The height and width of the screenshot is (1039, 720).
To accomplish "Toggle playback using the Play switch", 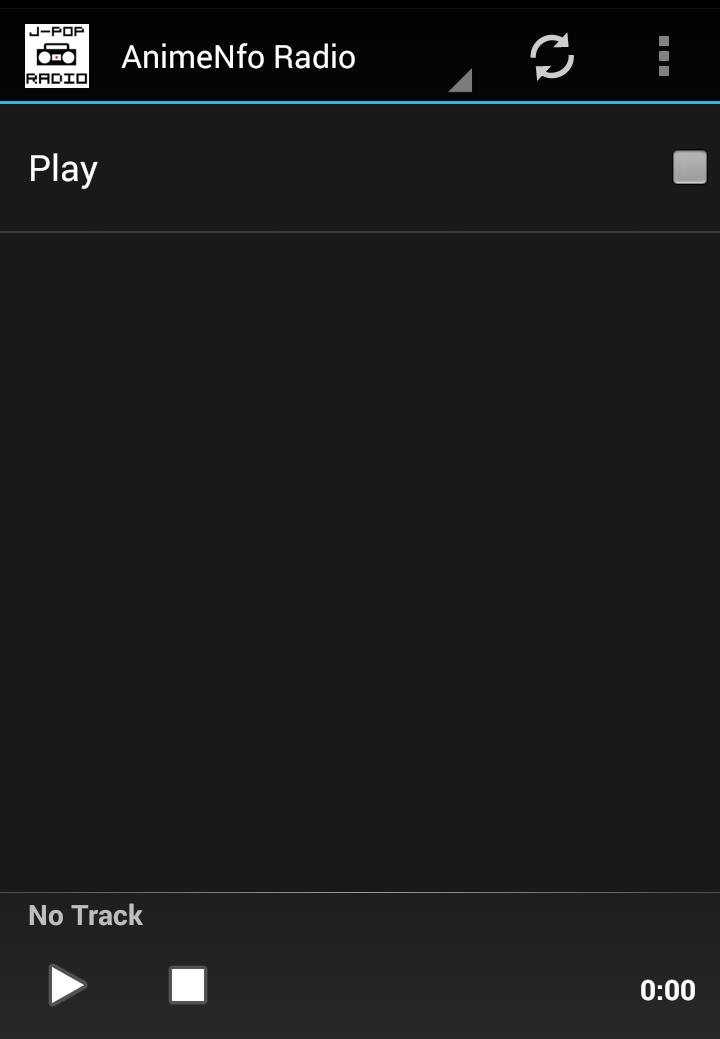I will (689, 167).
